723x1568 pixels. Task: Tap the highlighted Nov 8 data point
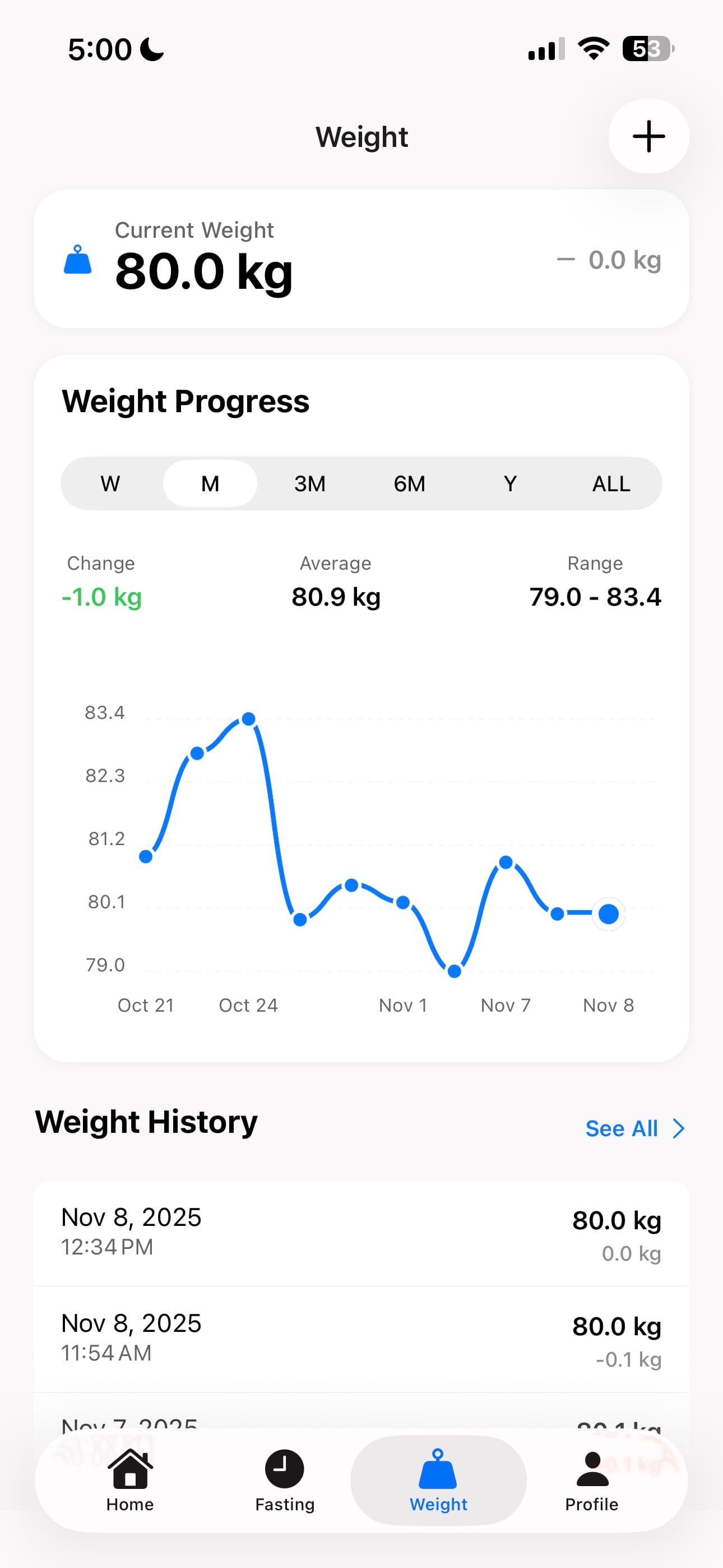tap(608, 914)
